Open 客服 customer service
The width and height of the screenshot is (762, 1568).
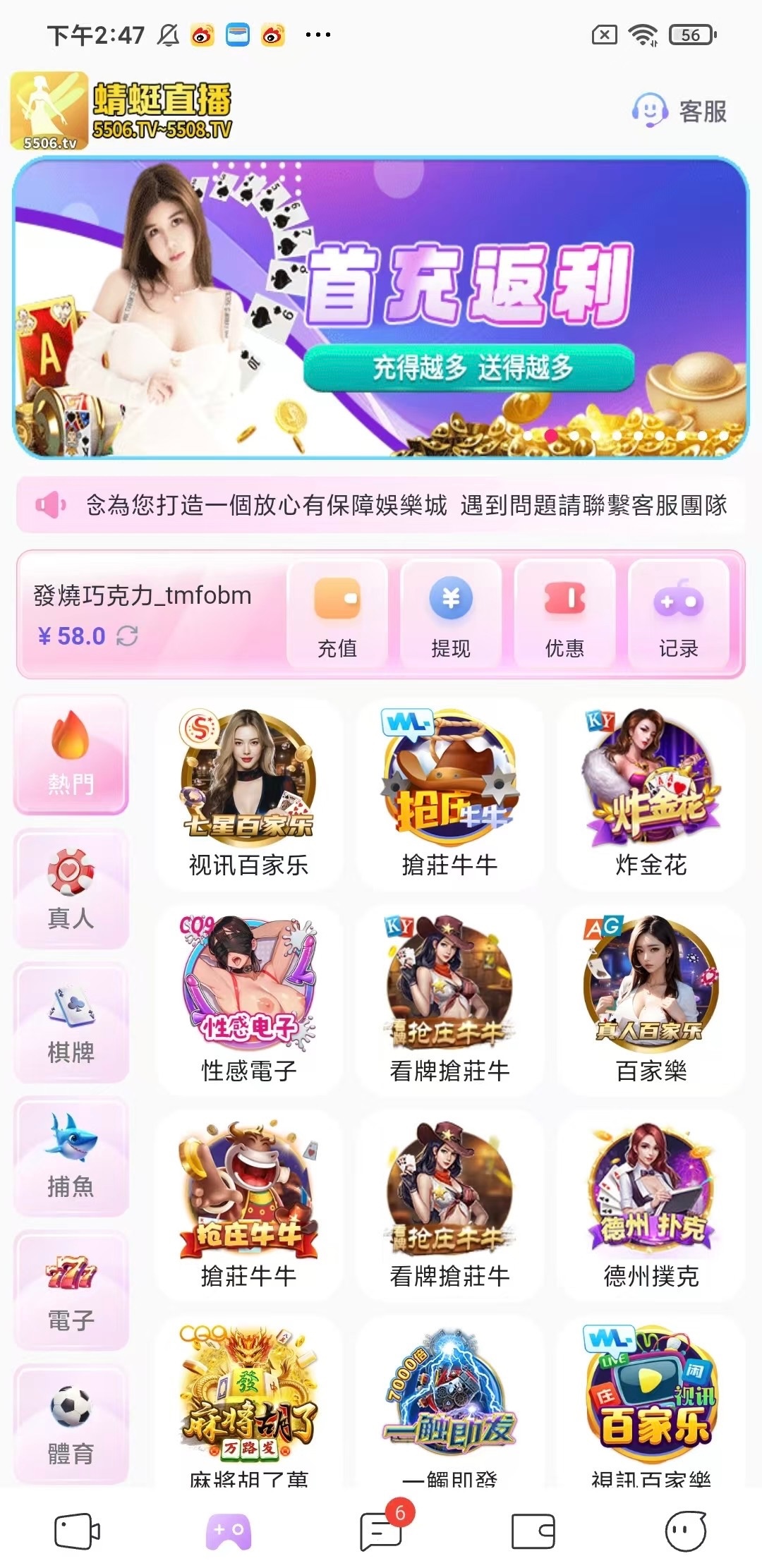tap(679, 111)
